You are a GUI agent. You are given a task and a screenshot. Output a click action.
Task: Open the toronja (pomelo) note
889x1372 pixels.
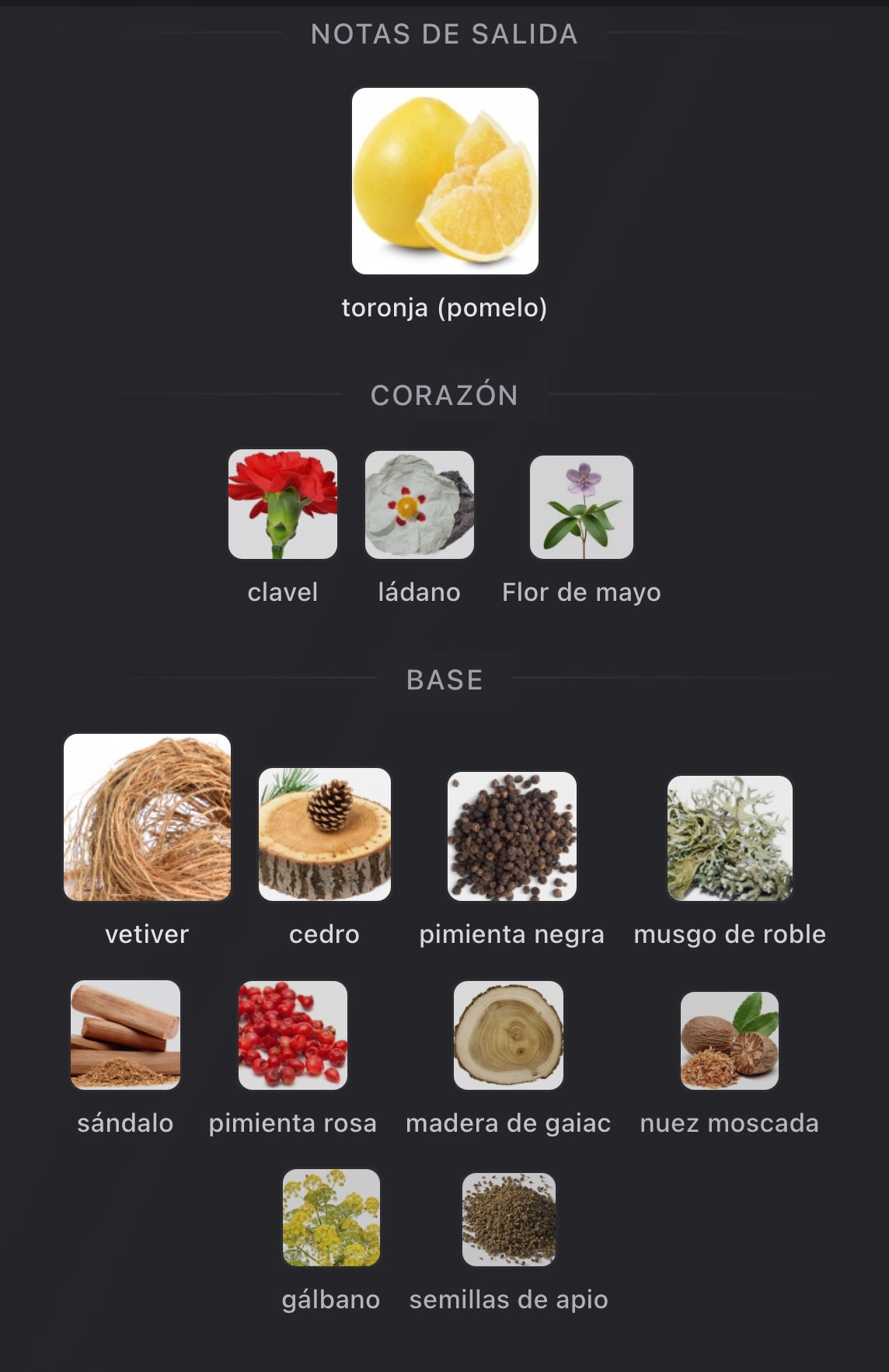click(x=444, y=181)
